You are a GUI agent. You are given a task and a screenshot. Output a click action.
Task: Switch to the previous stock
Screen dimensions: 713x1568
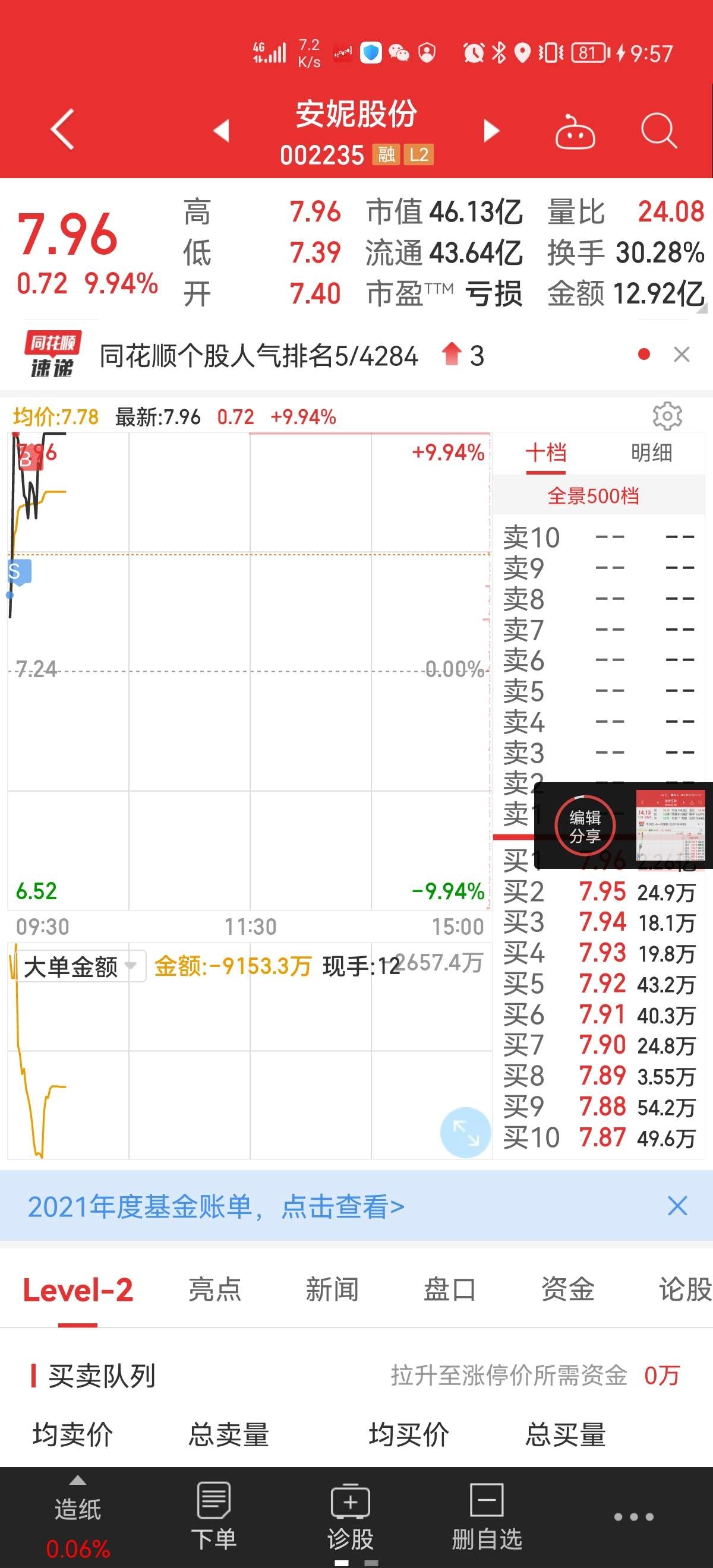pyautogui.click(x=221, y=130)
